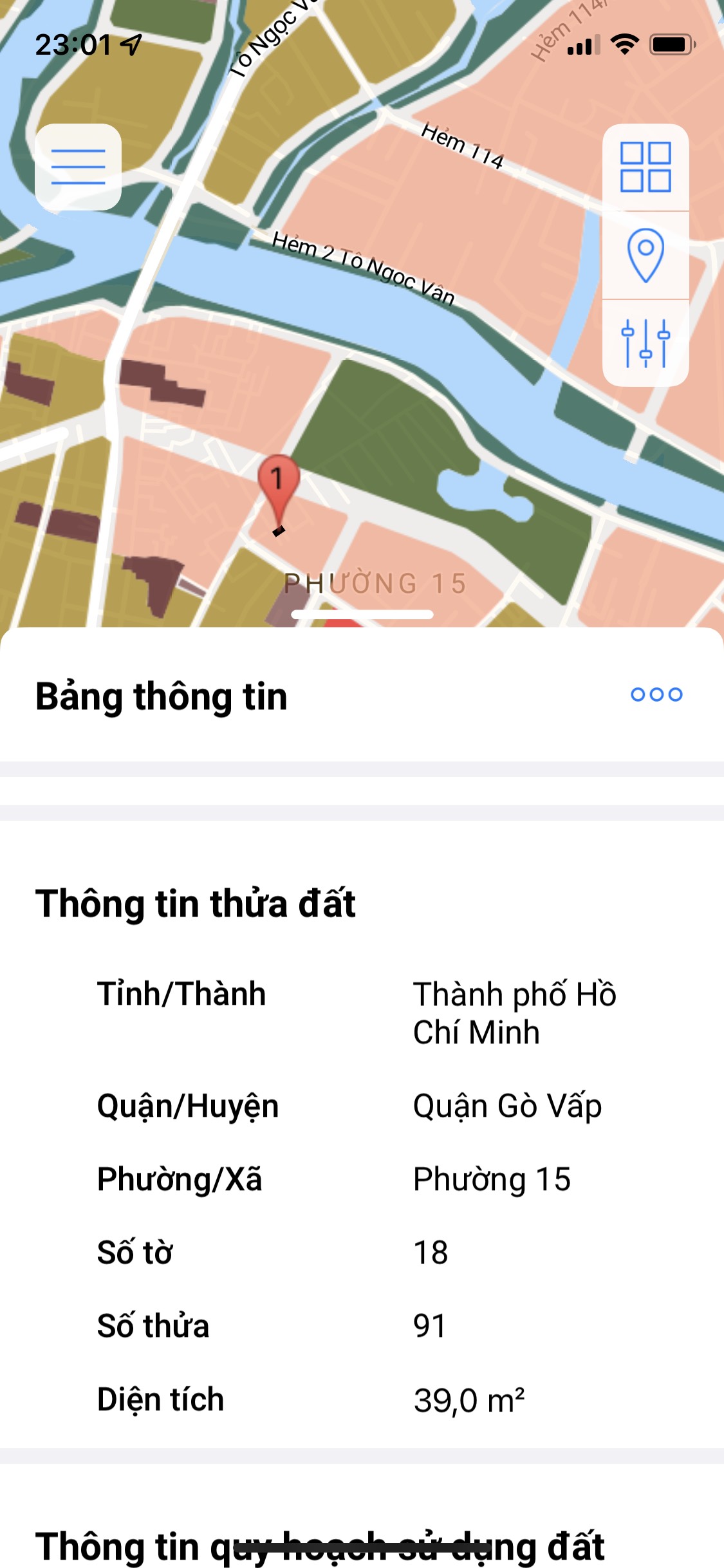Tap the location pin button
The image size is (724, 1568).
pyautogui.click(x=645, y=255)
